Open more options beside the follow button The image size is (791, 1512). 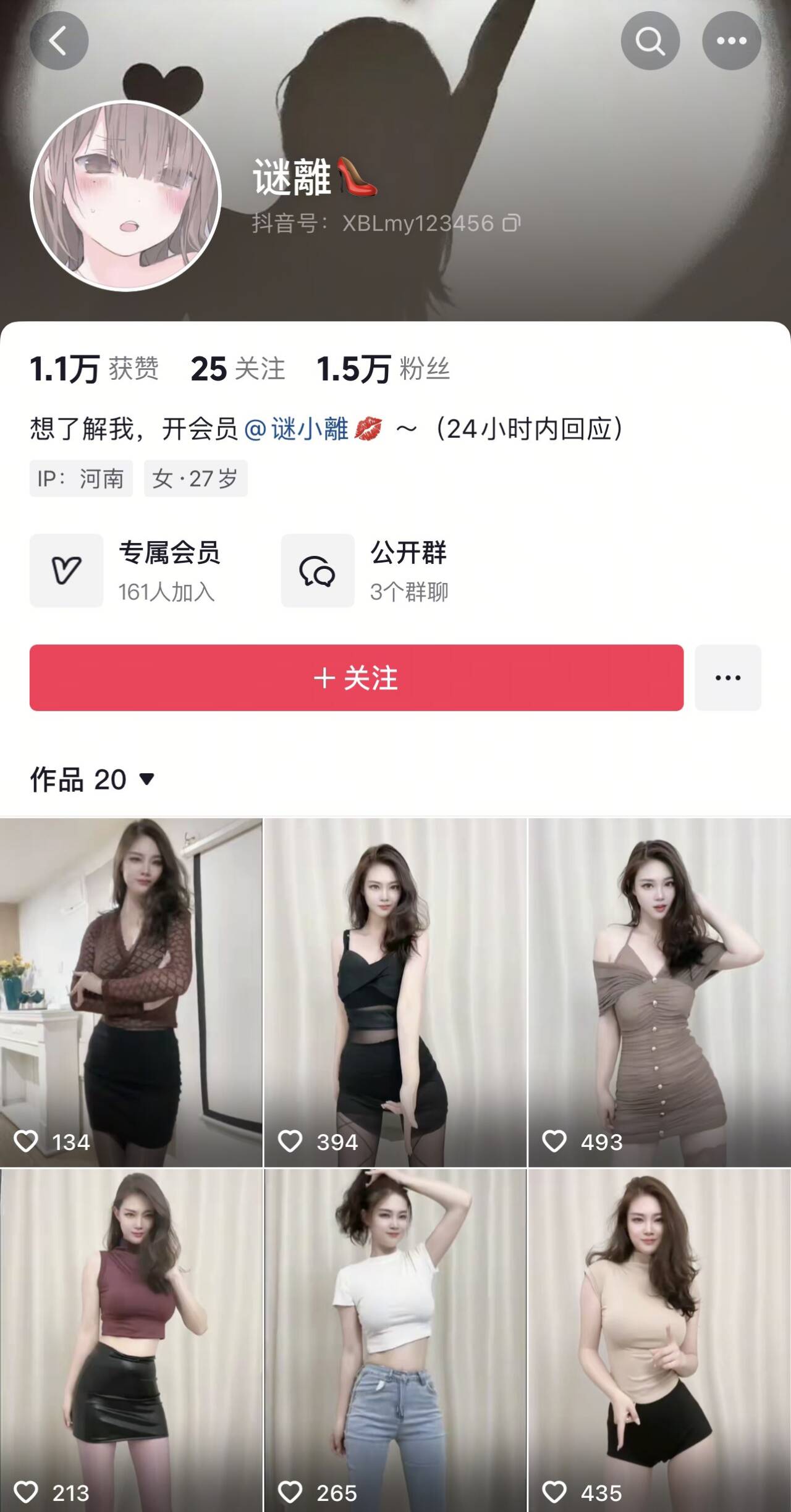click(727, 678)
